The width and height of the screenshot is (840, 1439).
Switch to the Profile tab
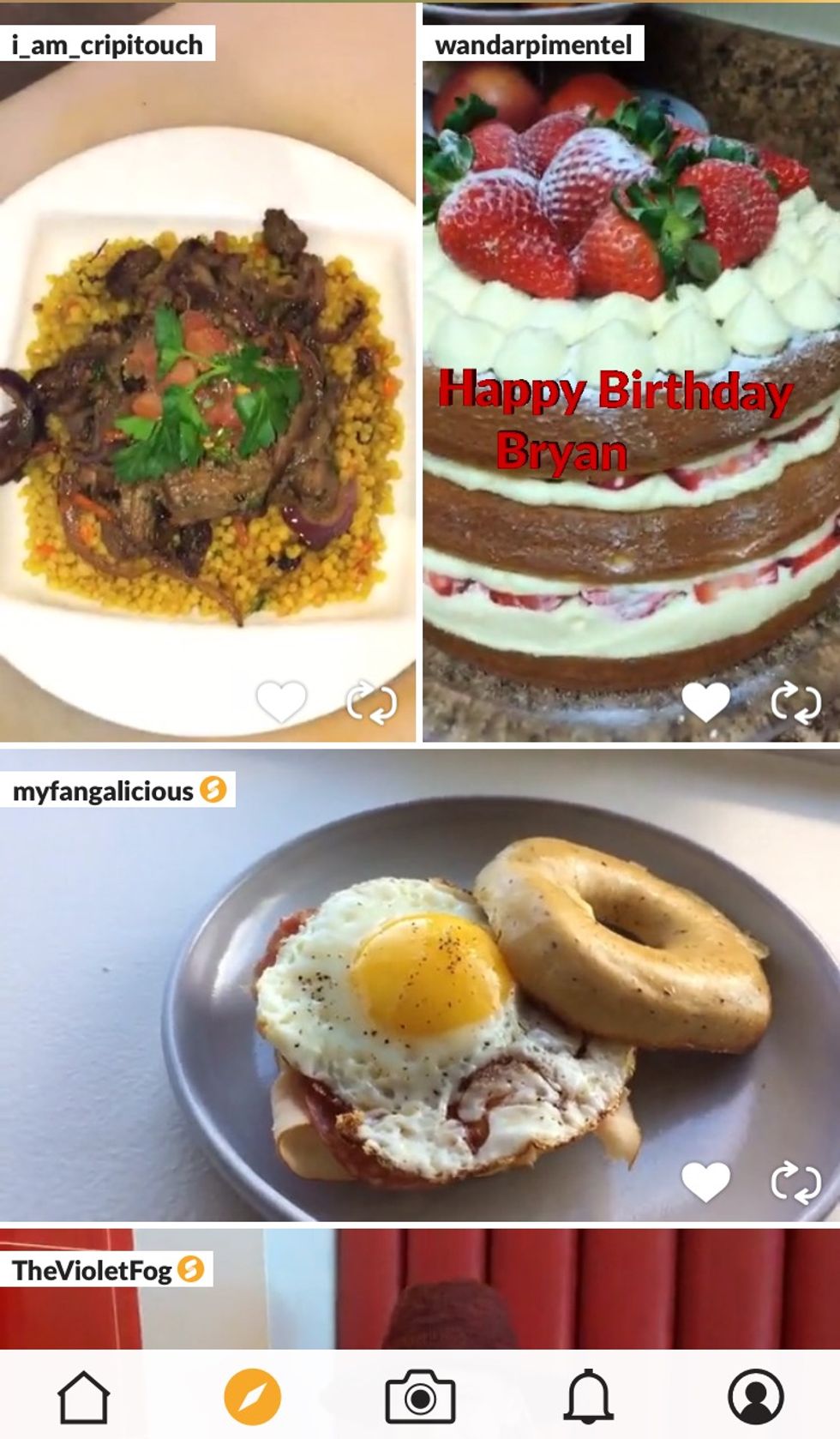755,1397
